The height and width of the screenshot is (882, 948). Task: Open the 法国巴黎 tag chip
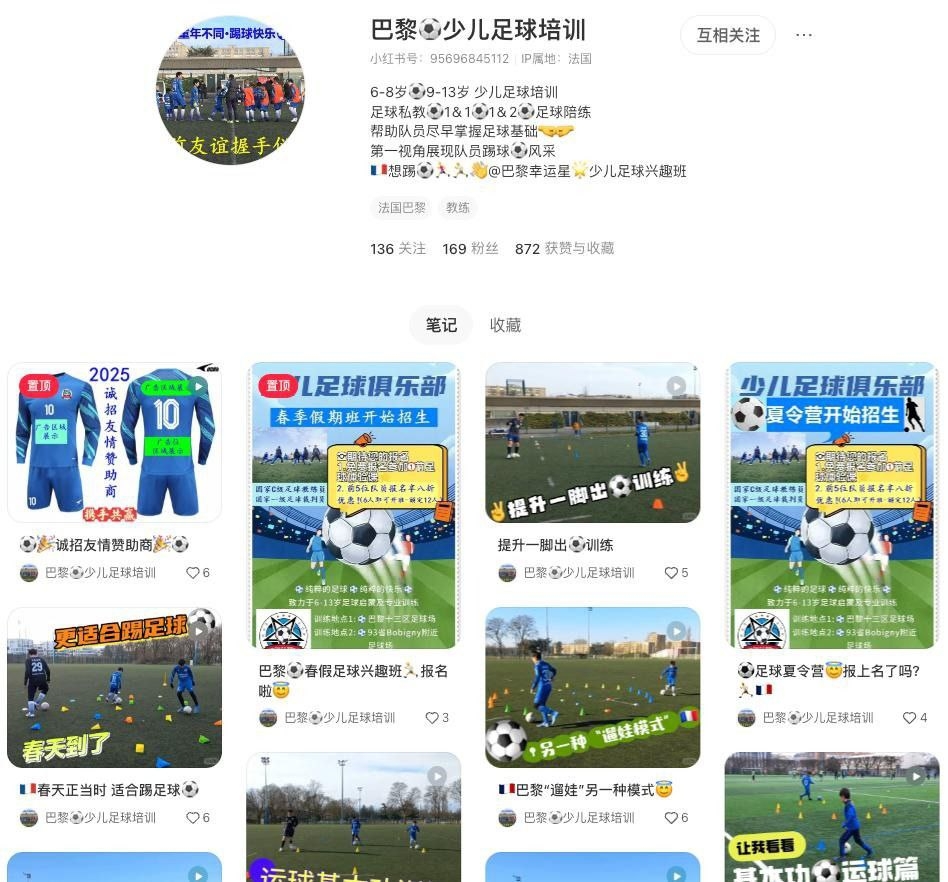402,208
